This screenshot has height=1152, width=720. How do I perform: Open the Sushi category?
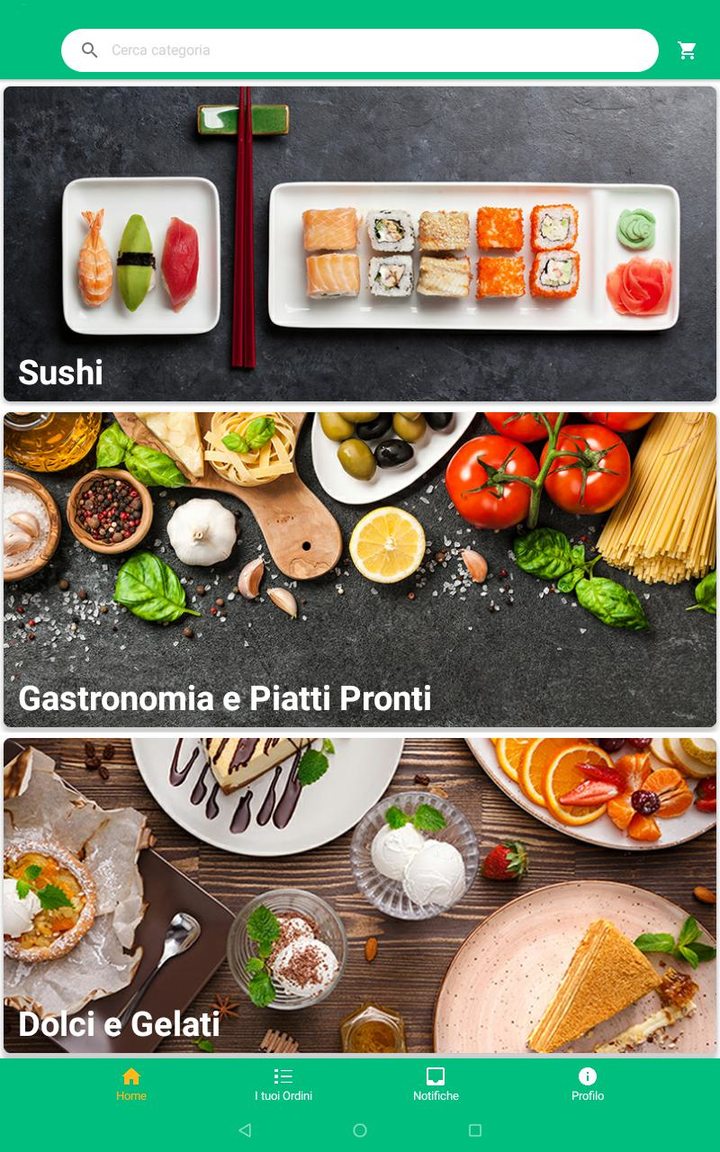(x=360, y=244)
